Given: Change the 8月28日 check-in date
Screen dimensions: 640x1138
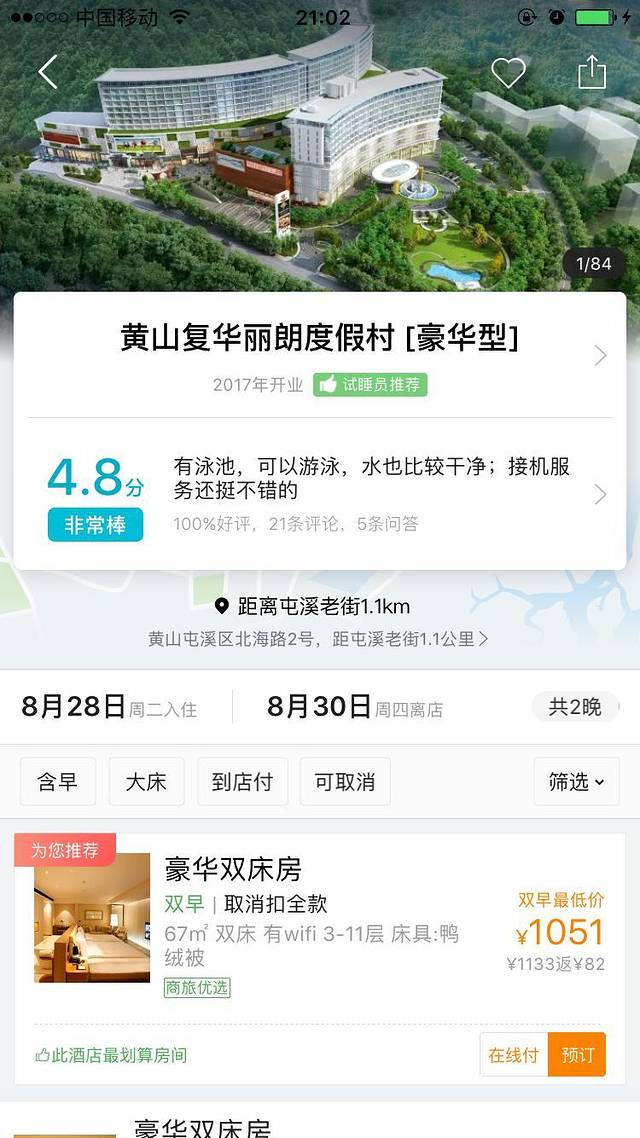Looking at the screenshot, I should coord(110,707).
